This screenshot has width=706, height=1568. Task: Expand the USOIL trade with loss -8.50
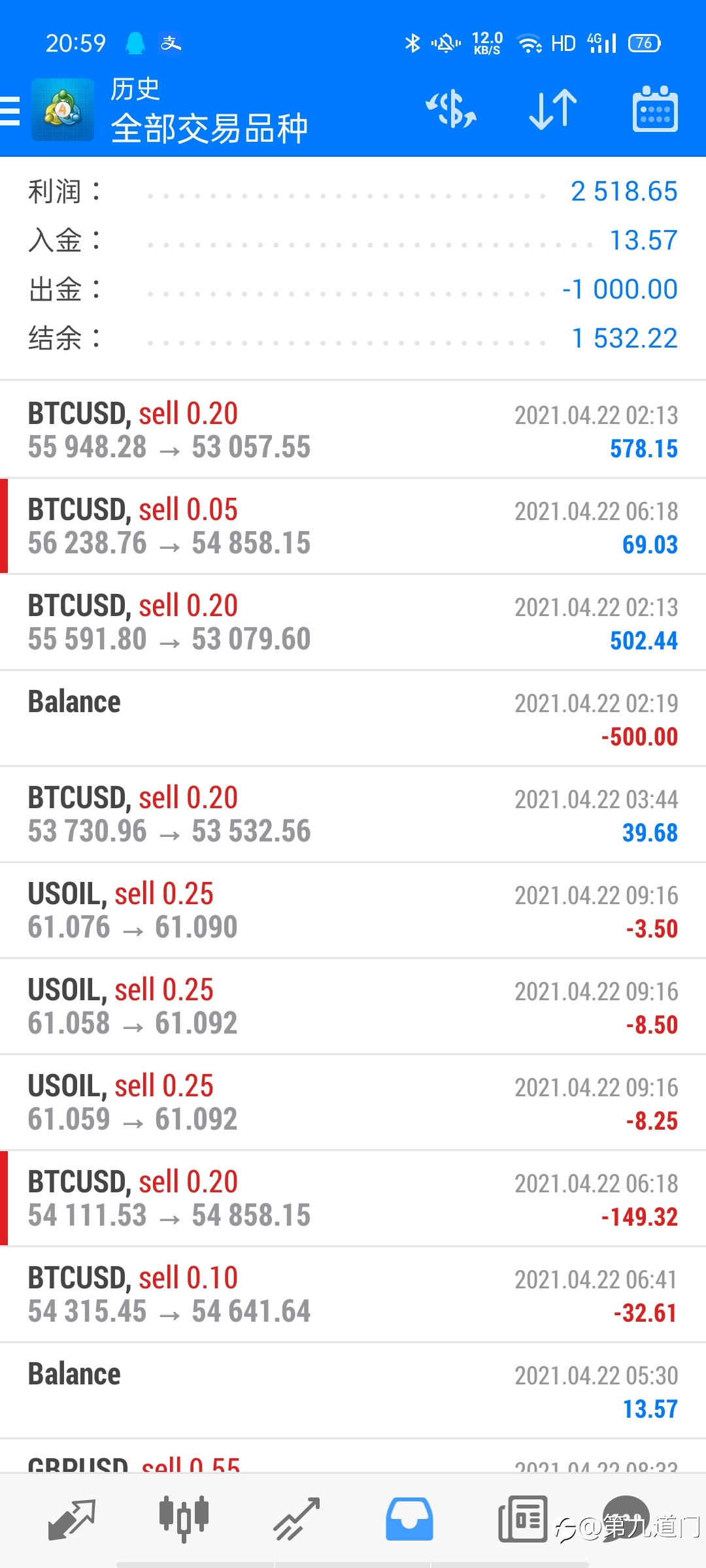coord(353,1006)
